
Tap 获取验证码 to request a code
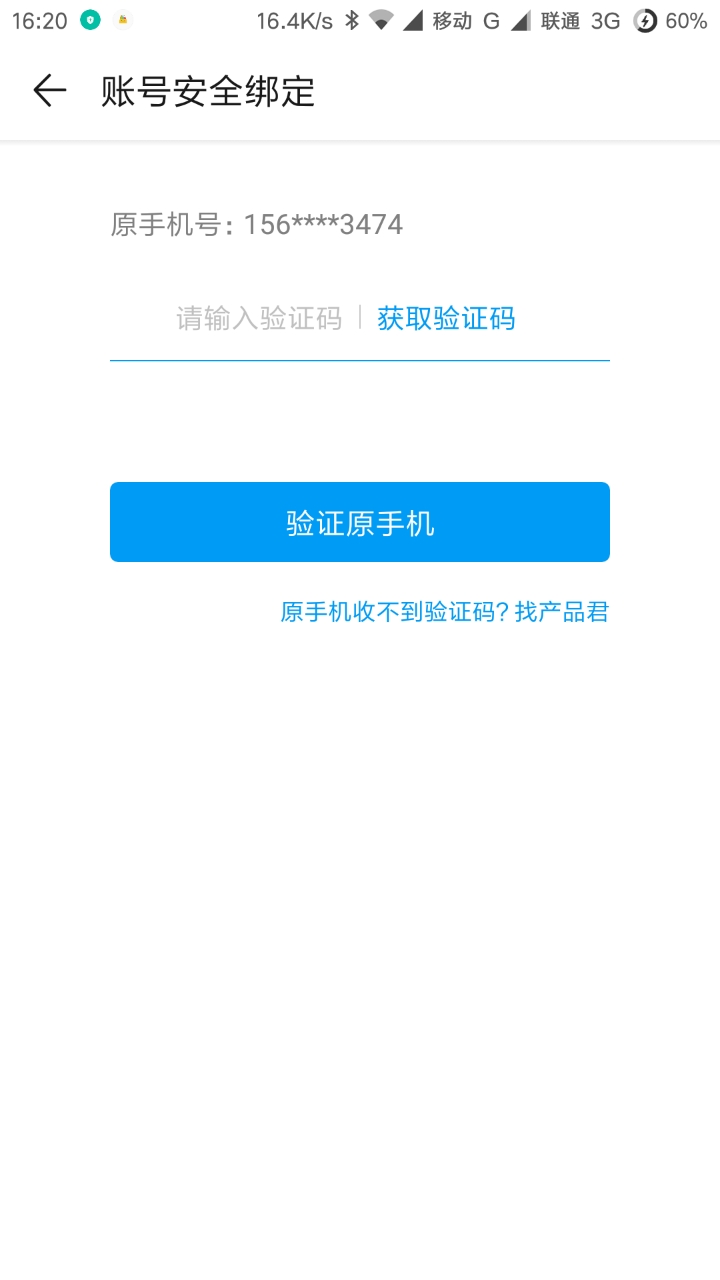(446, 319)
